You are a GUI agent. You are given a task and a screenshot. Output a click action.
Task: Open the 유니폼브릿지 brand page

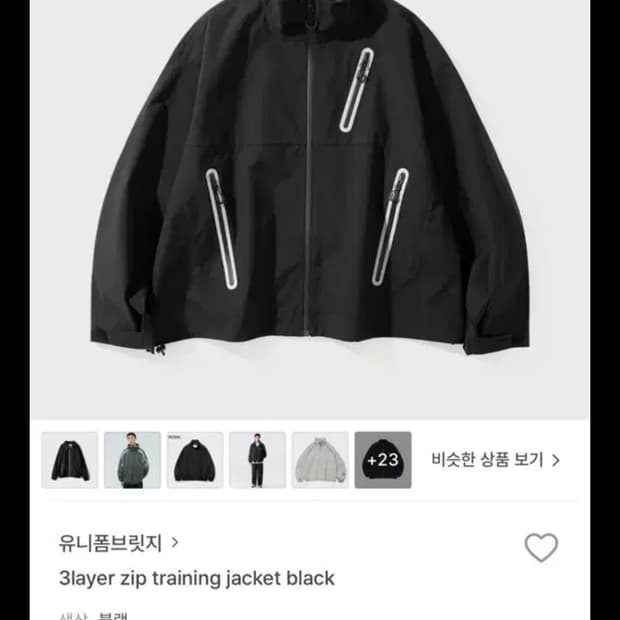pyautogui.click(x=118, y=543)
